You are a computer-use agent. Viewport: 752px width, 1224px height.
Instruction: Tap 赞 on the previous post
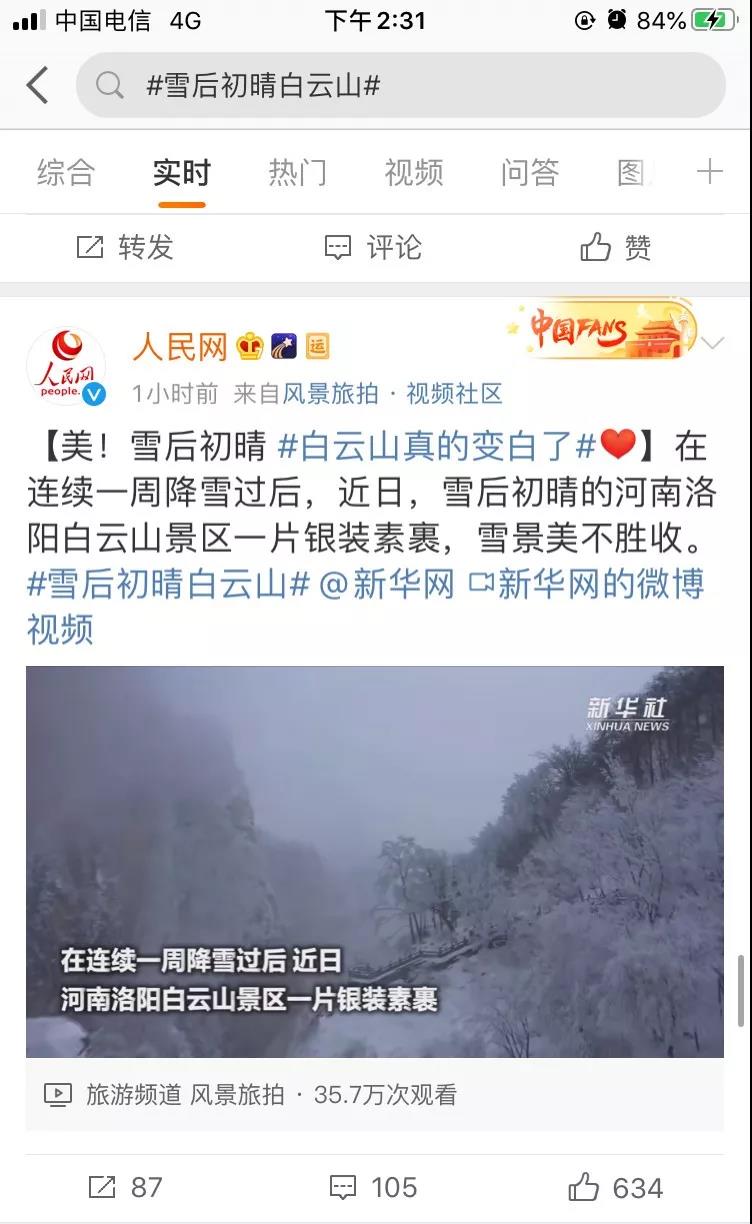616,247
